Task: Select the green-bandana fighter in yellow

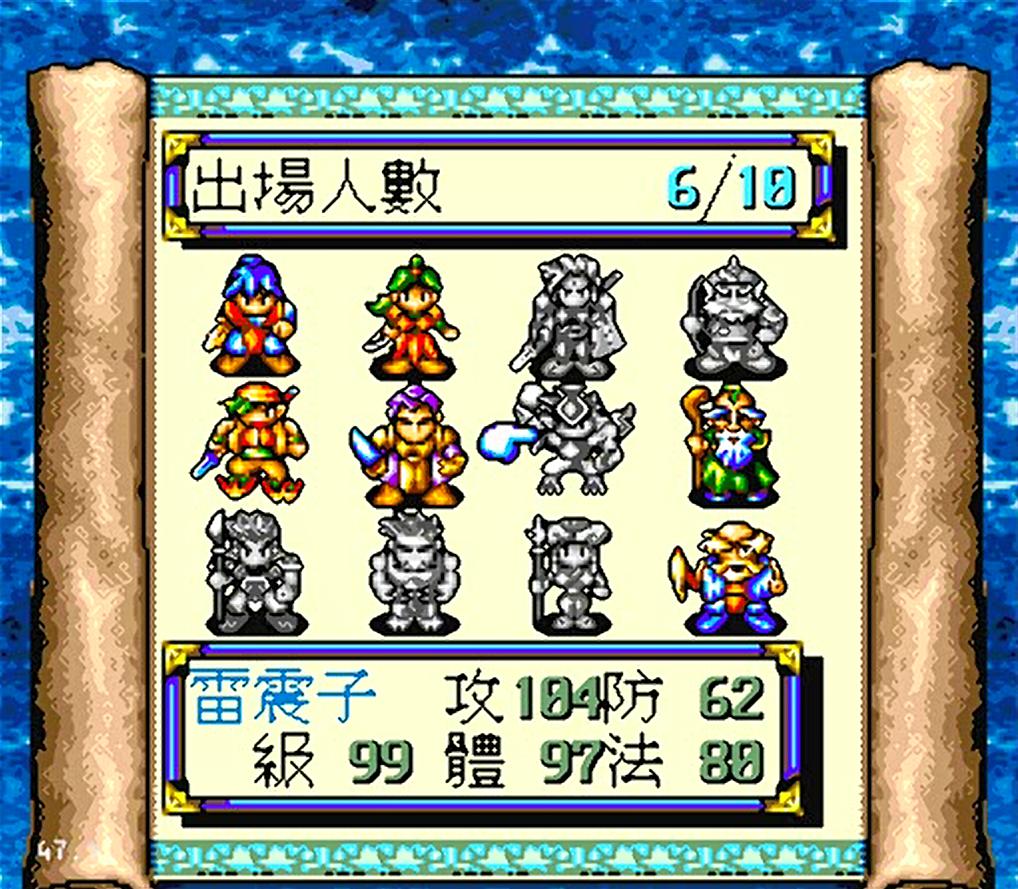Action: pyautogui.click(x=252, y=443)
